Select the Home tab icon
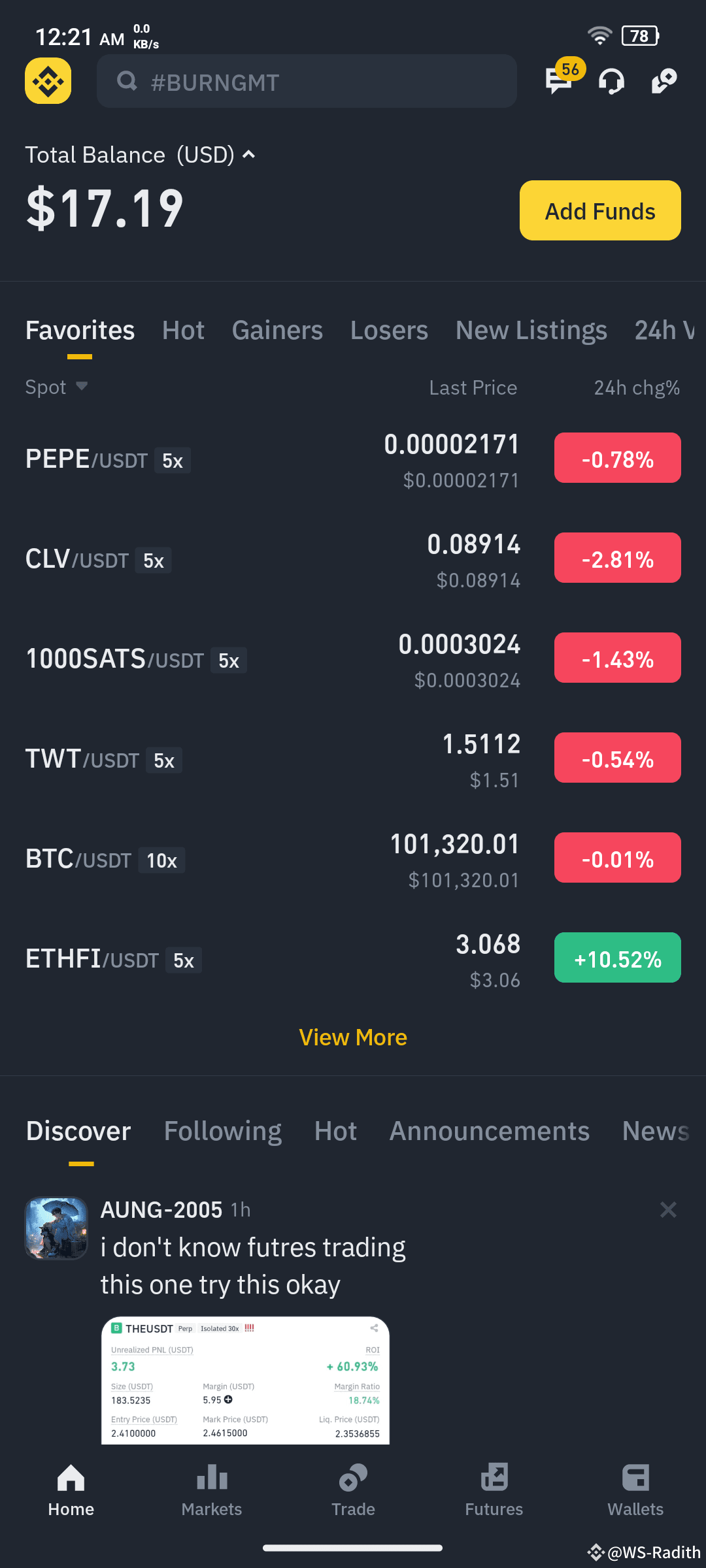Image resolution: width=706 pixels, height=1568 pixels. click(x=71, y=1483)
